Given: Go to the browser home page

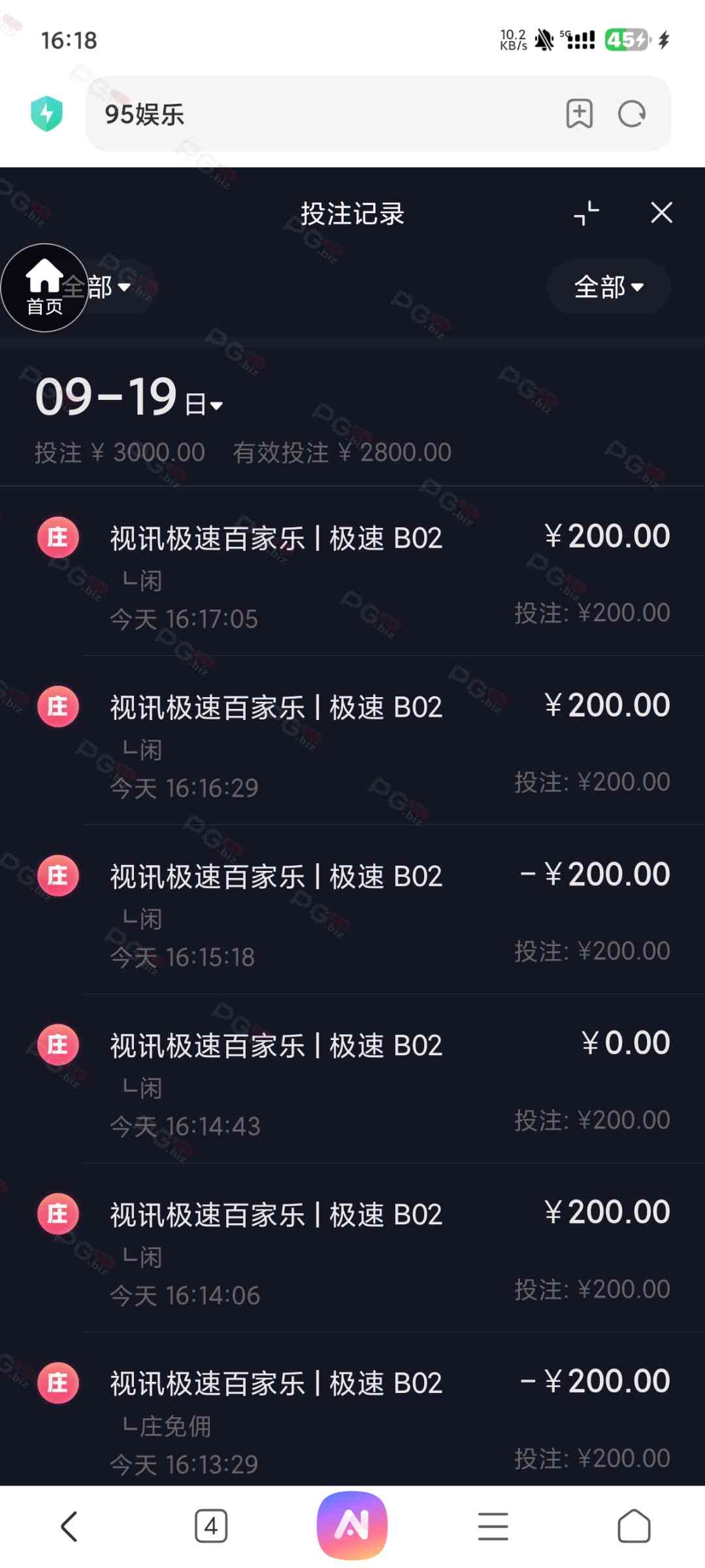Looking at the screenshot, I should click(634, 1526).
